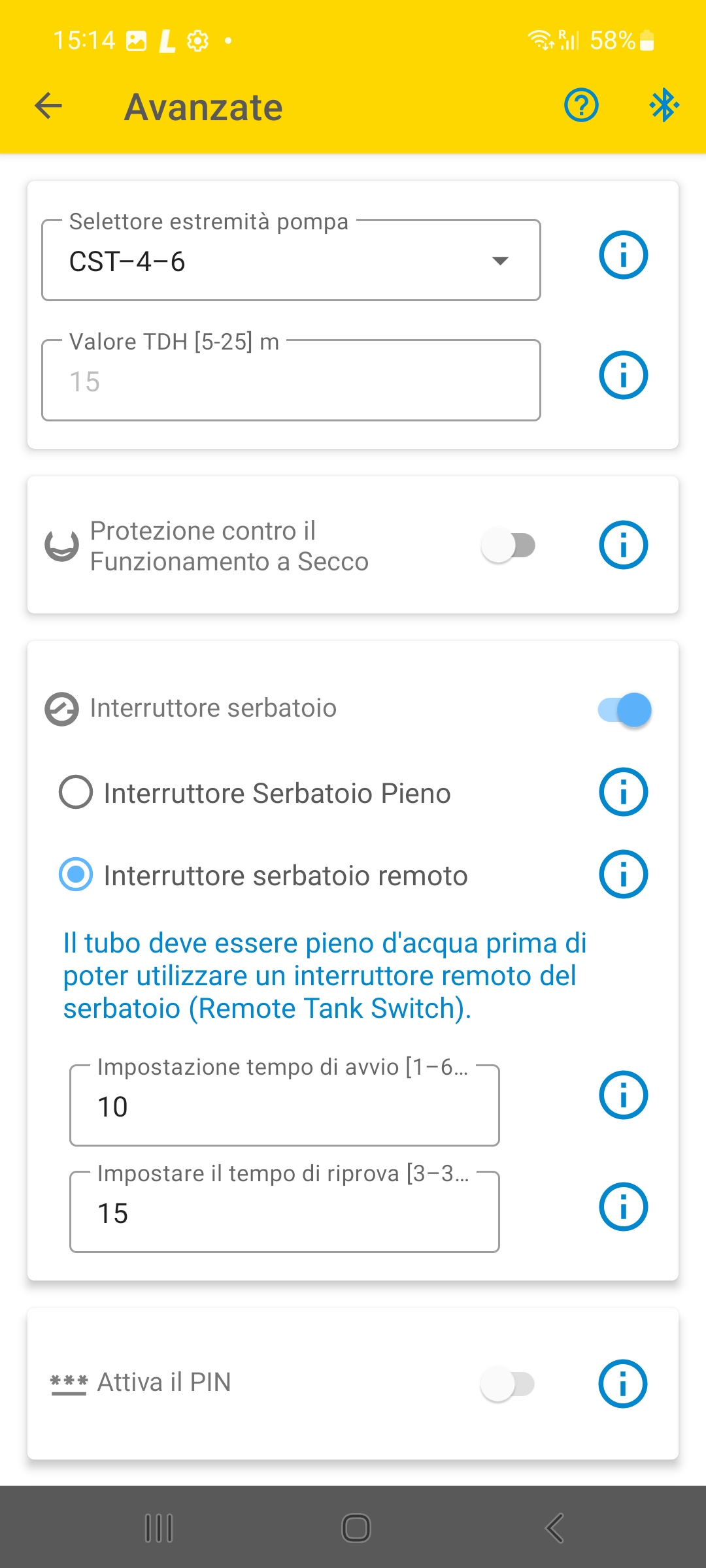
Task: Show info for tempo di avvio
Action: [x=623, y=1095]
